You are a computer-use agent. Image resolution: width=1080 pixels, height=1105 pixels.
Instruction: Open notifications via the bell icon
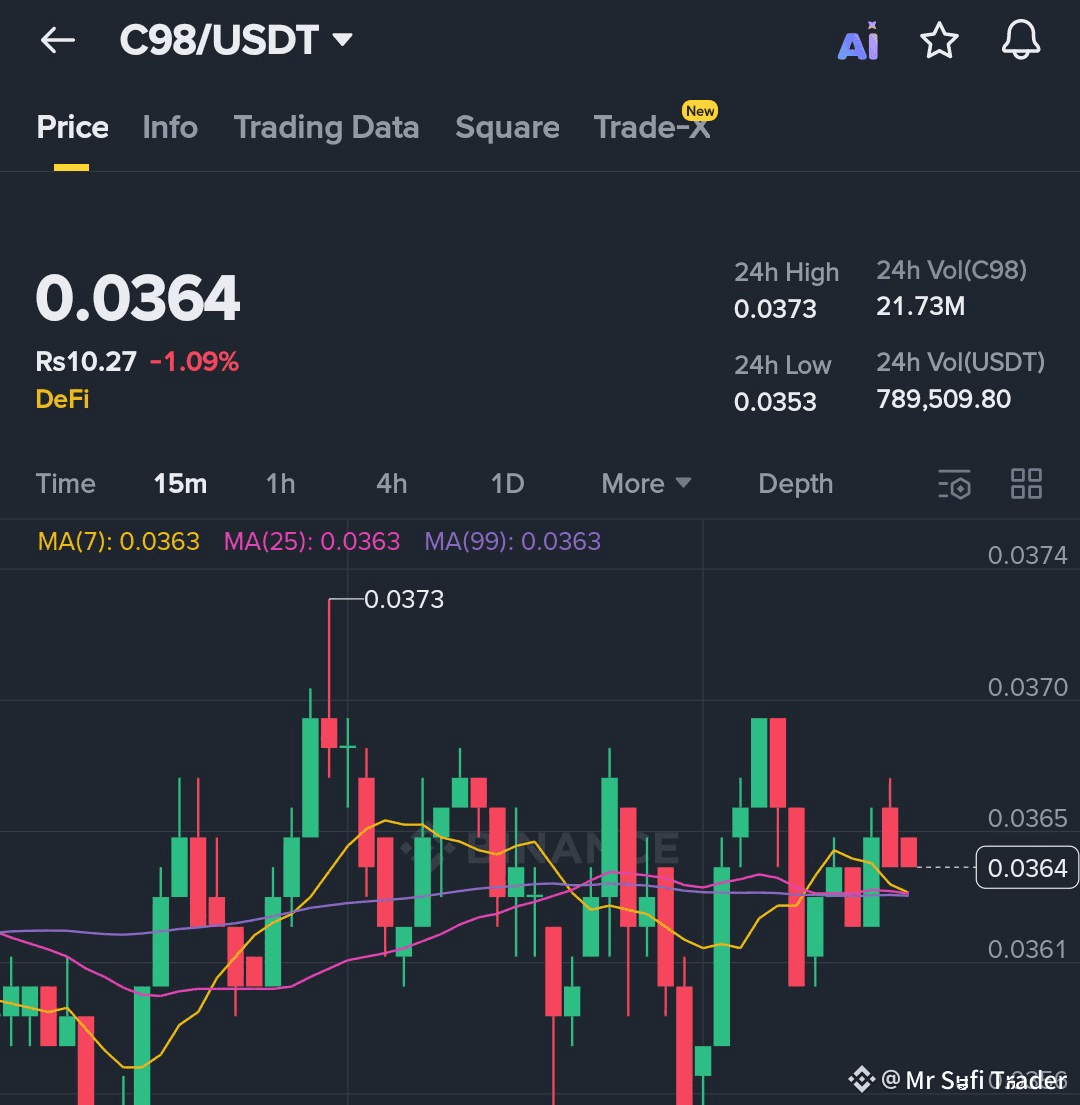pos(1020,40)
